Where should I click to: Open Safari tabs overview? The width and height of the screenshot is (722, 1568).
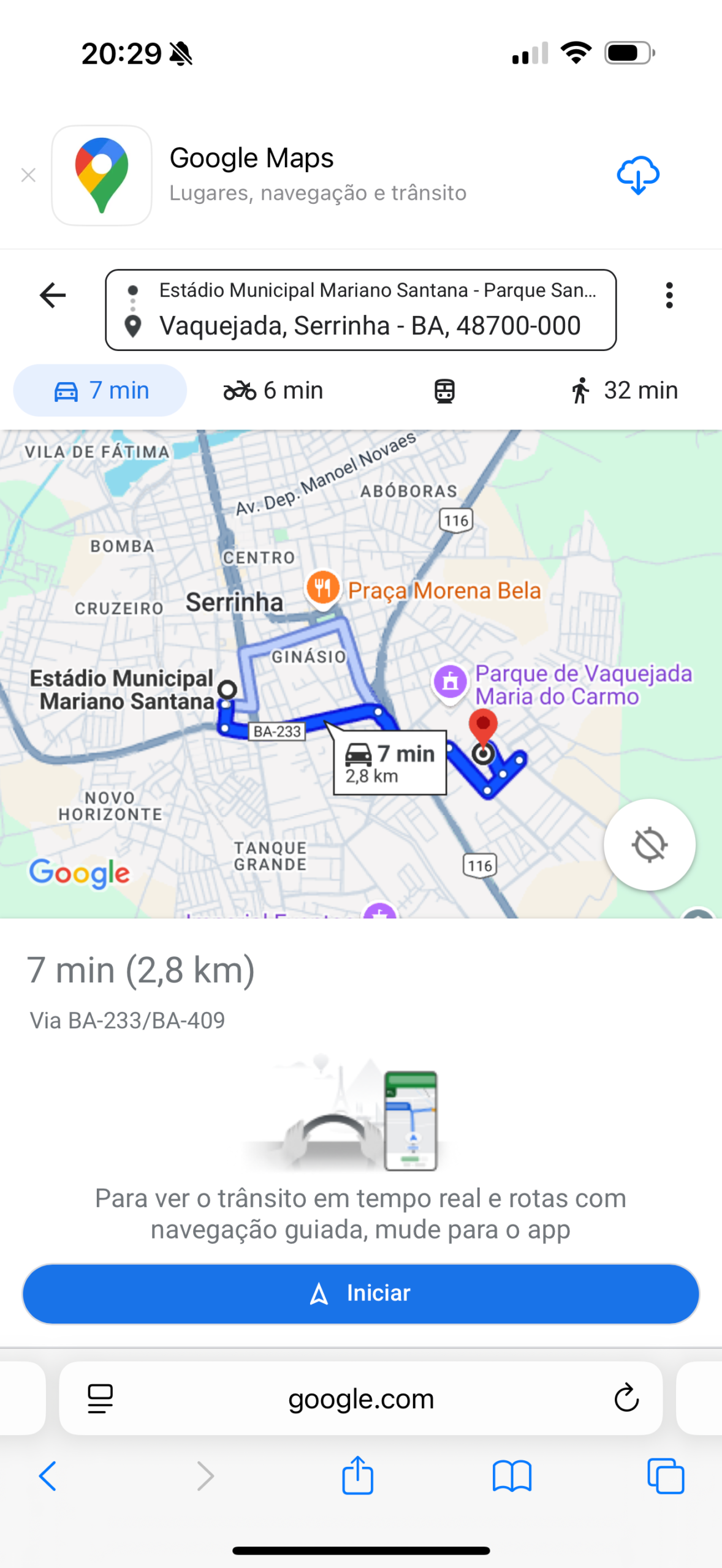coord(666,1476)
